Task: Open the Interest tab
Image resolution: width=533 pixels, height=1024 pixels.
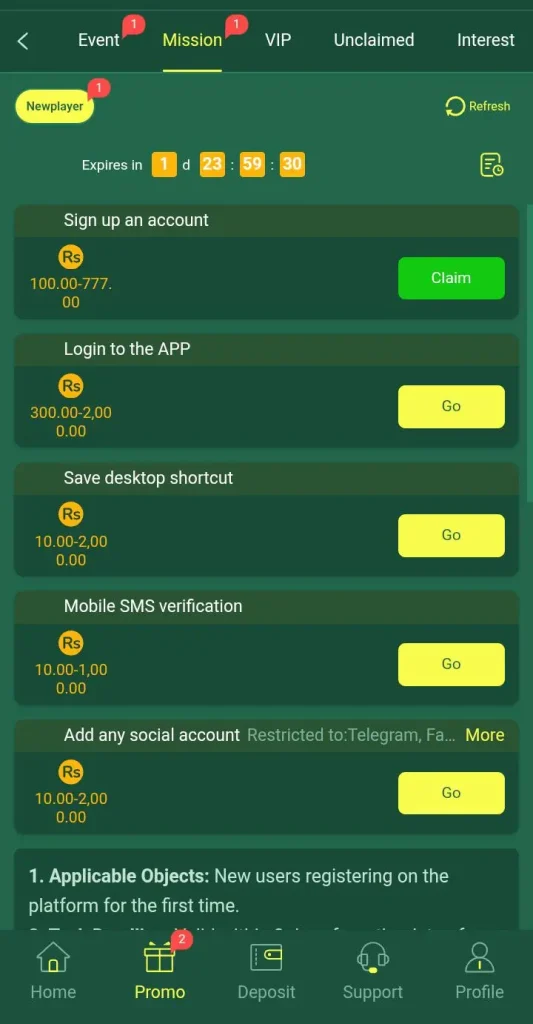Action: [x=485, y=40]
